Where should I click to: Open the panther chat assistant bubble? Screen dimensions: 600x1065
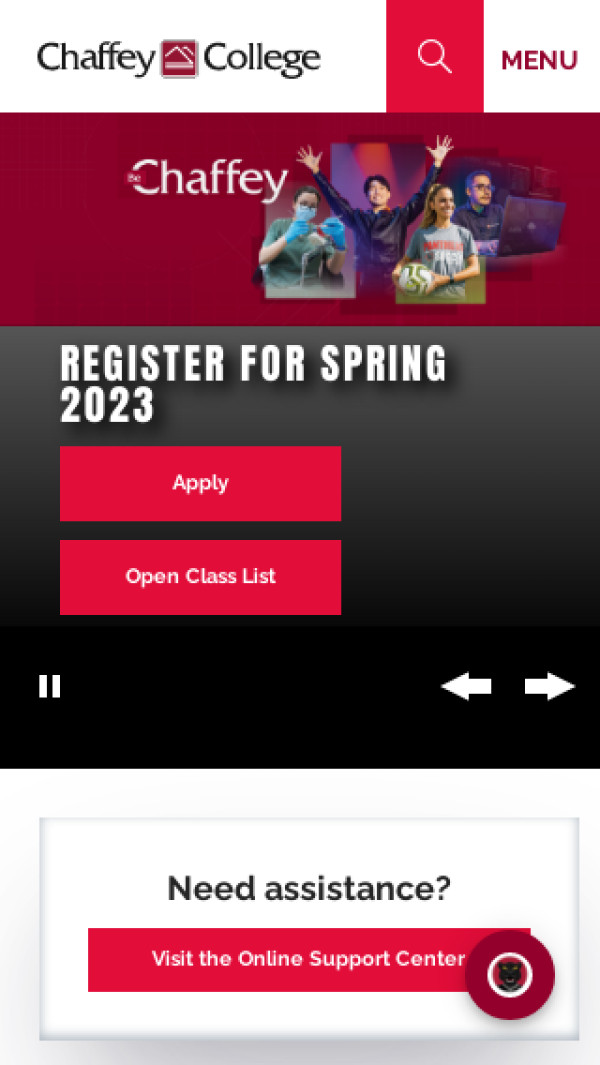510,975
